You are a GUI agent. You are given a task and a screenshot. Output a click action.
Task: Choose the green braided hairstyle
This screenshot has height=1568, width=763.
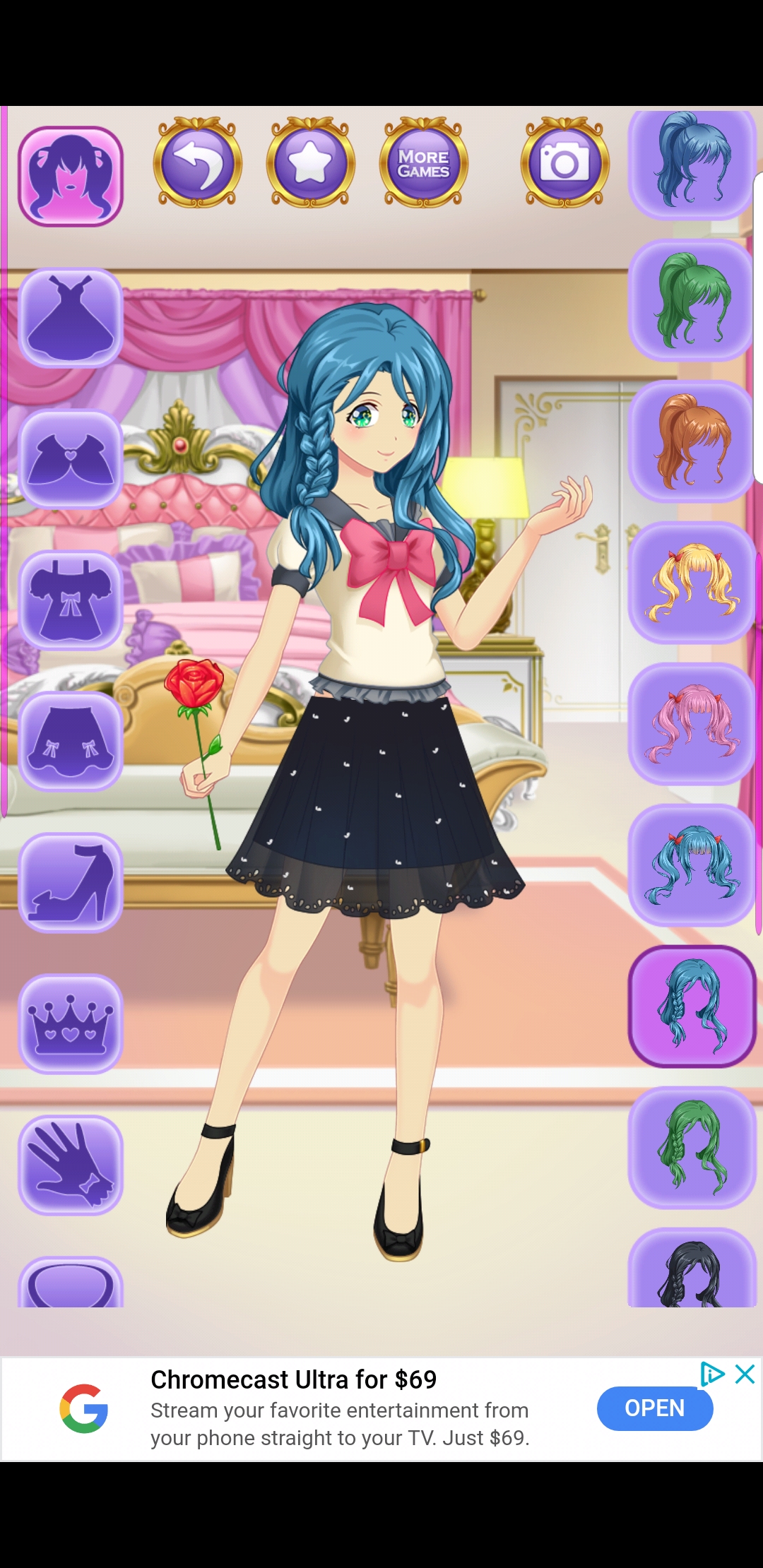[692, 1148]
